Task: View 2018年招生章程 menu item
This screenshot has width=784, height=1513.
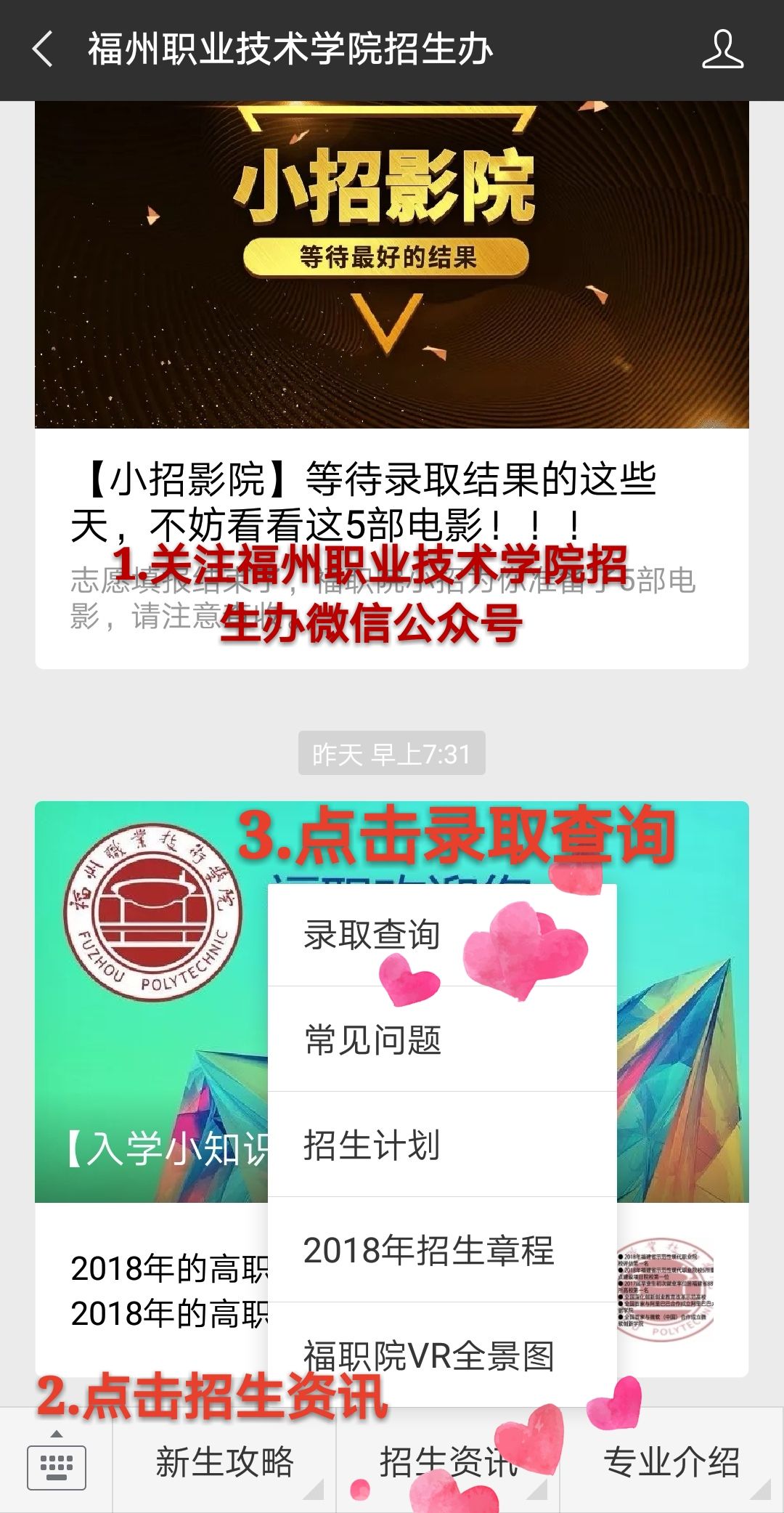Action: click(x=428, y=1251)
